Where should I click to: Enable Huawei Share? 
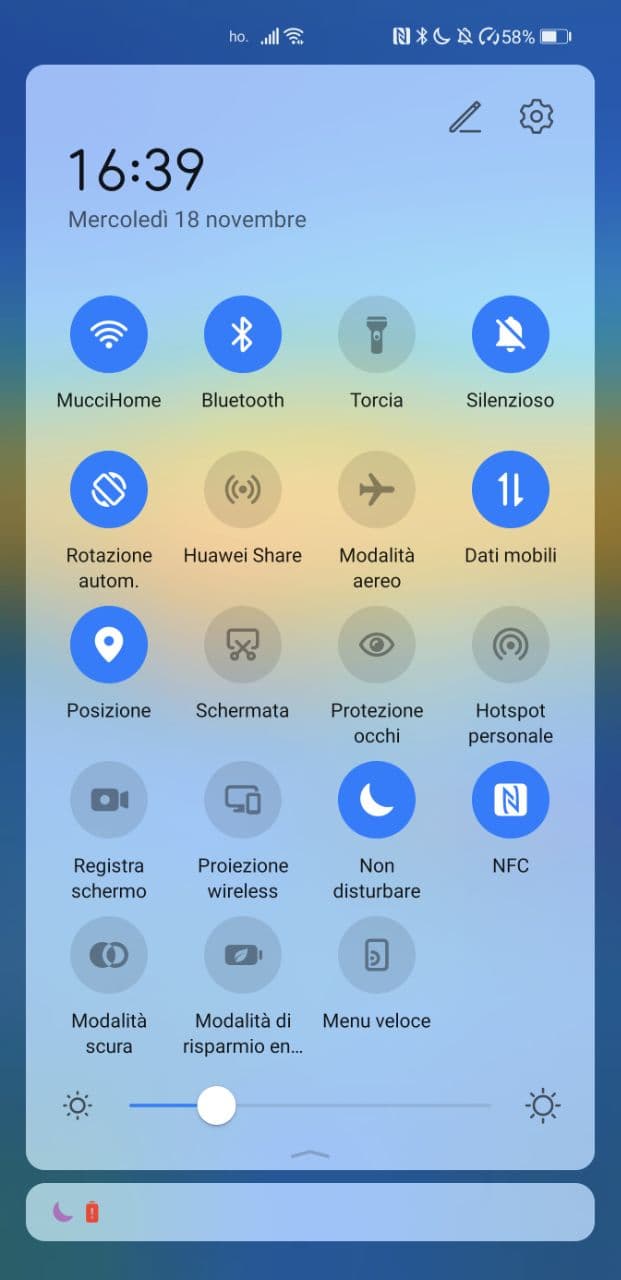click(243, 489)
